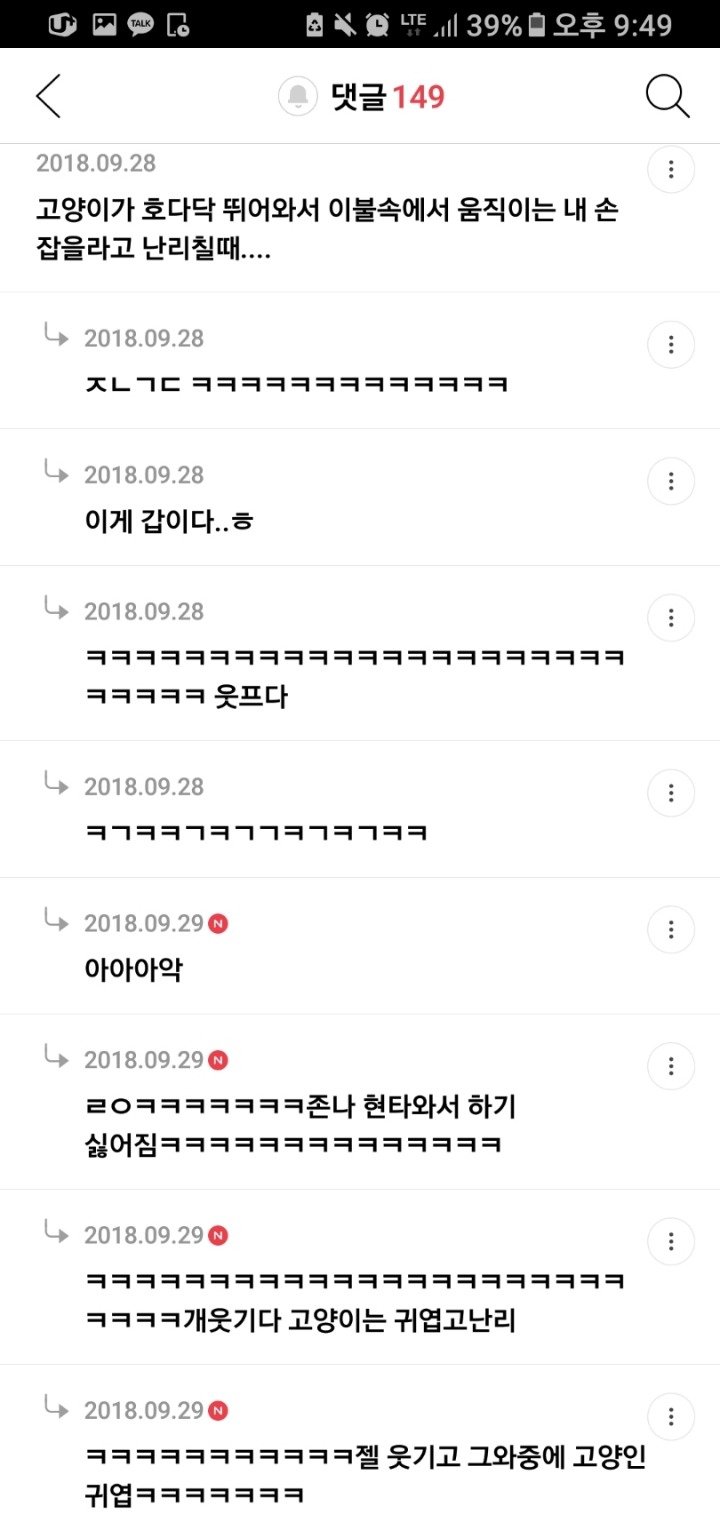Tap the notification bell beside 댓글 149
The image size is (720, 1522).
pyautogui.click(x=298, y=96)
